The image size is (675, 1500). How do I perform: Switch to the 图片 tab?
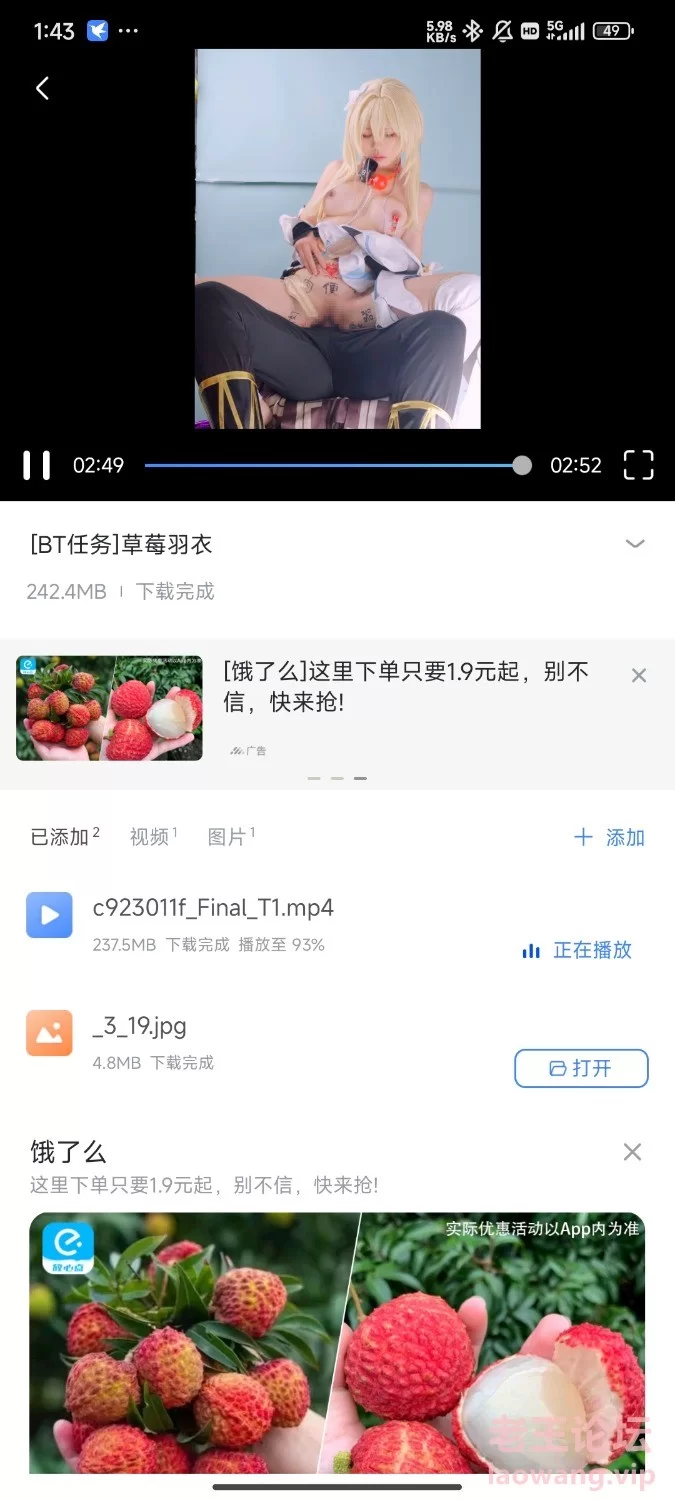[230, 837]
